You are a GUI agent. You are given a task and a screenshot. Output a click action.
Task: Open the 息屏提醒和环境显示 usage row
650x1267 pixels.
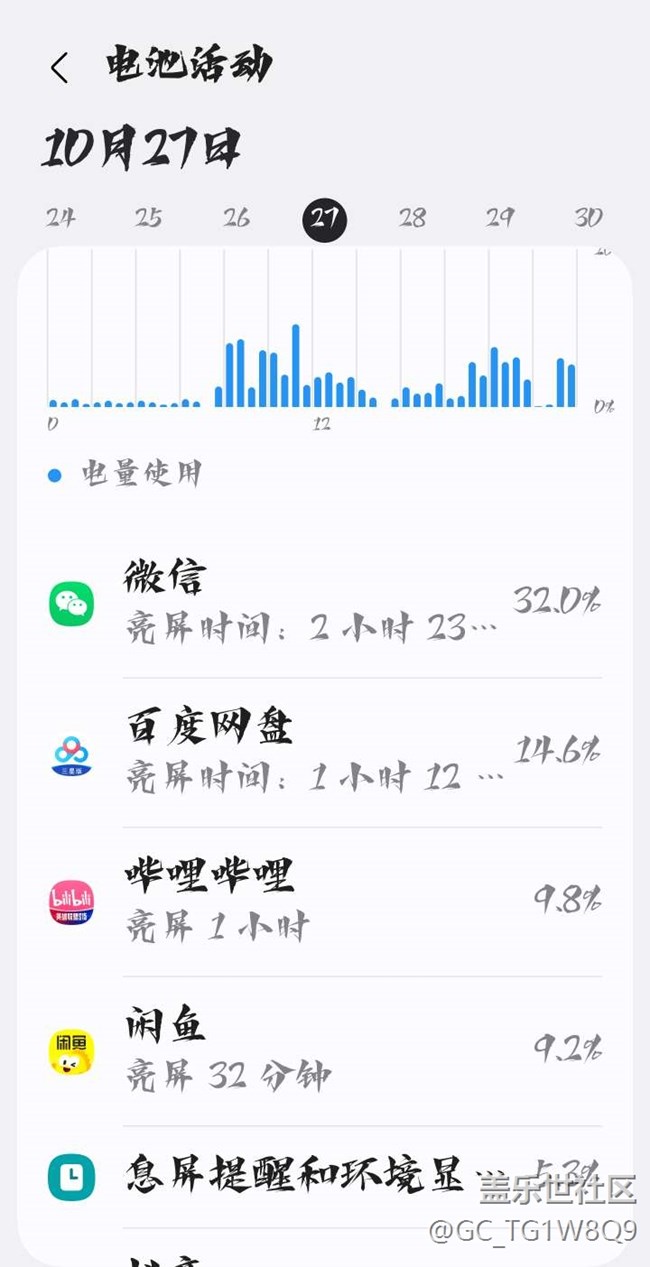tap(325, 1176)
